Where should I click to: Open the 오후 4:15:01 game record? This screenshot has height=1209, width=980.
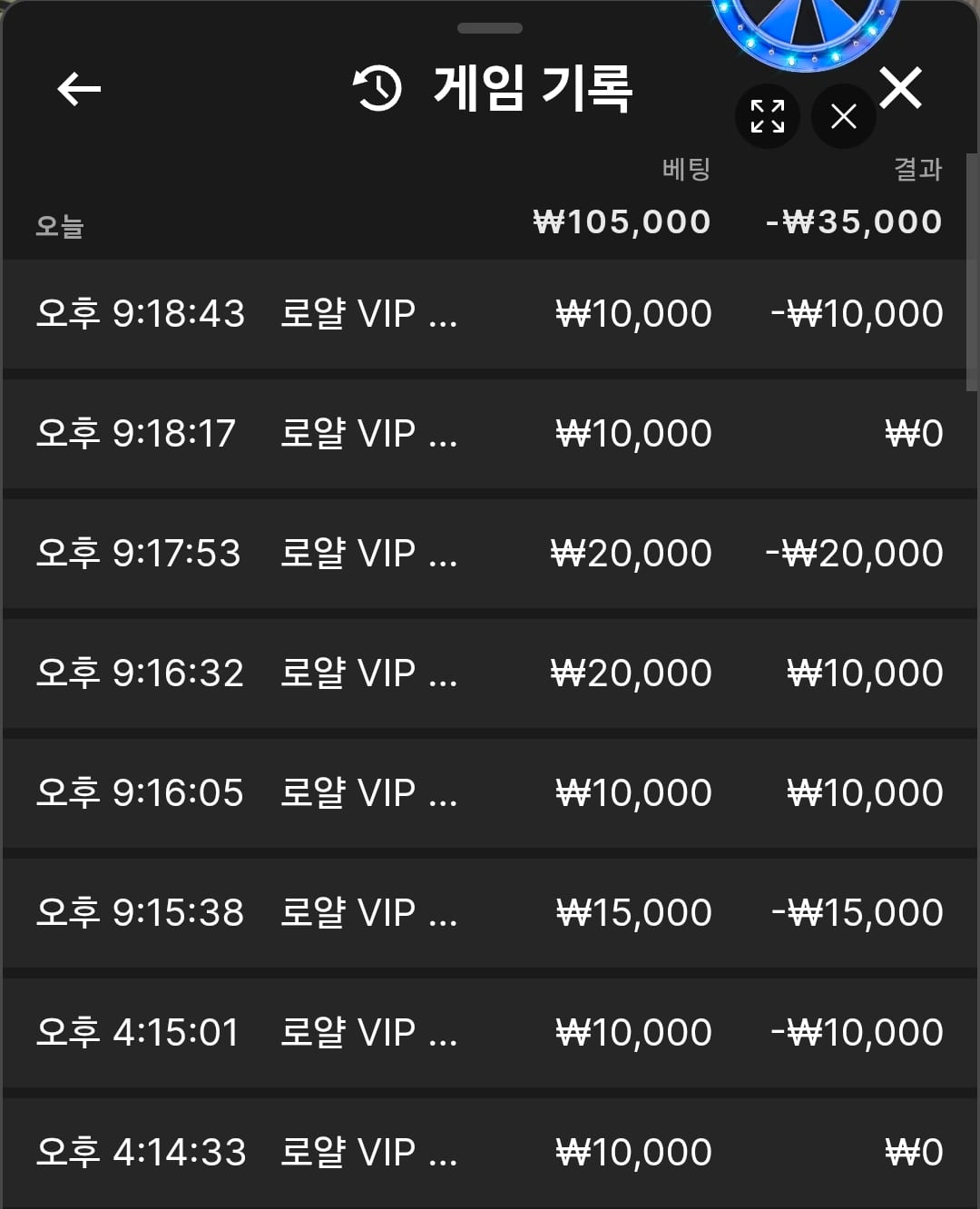pyautogui.click(x=485, y=1033)
